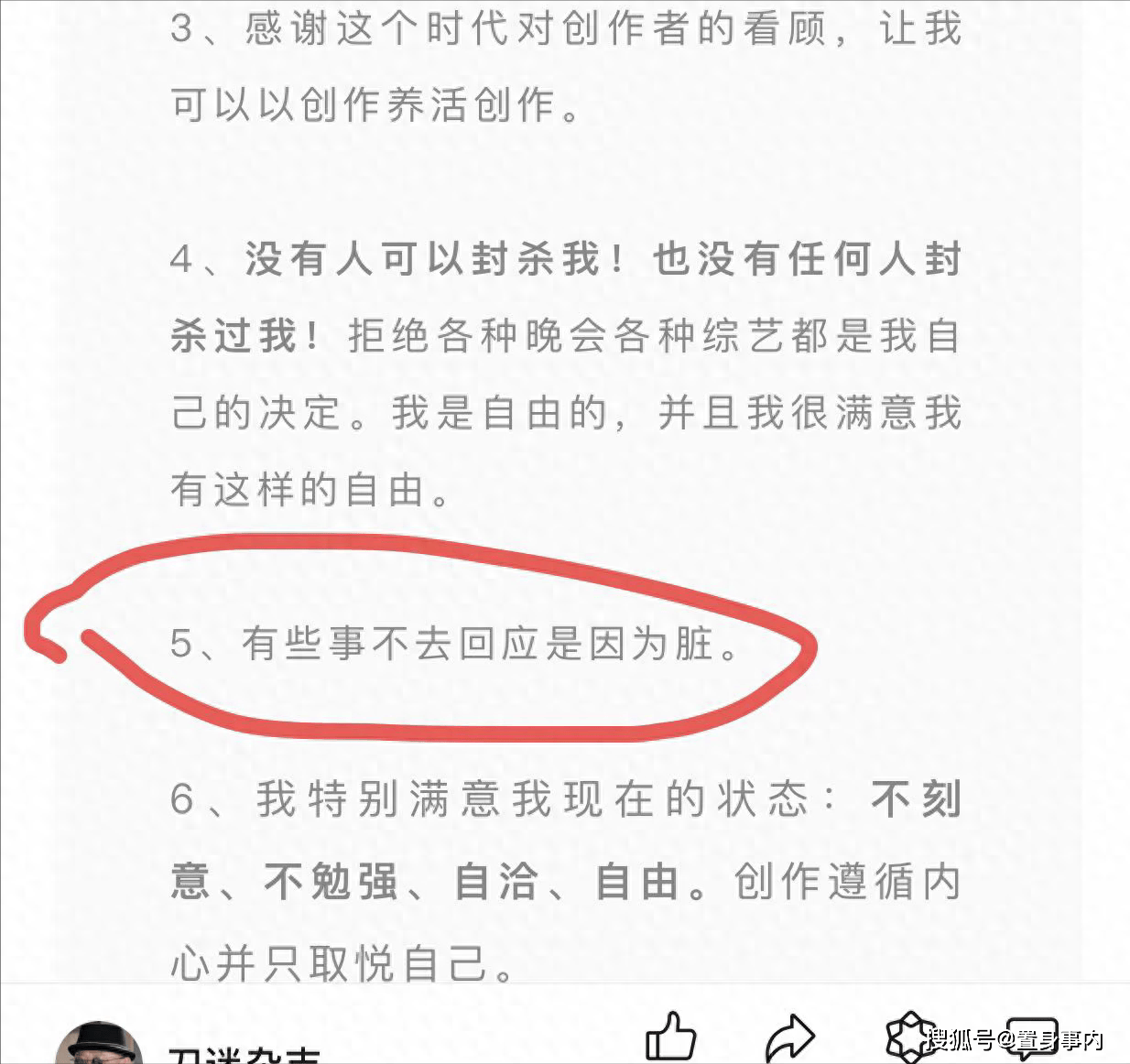This screenshot has height=1064, width=1130.
Task: Share the article using the arrow icon
Action: pyautogui.click(x=789, y=1038)
